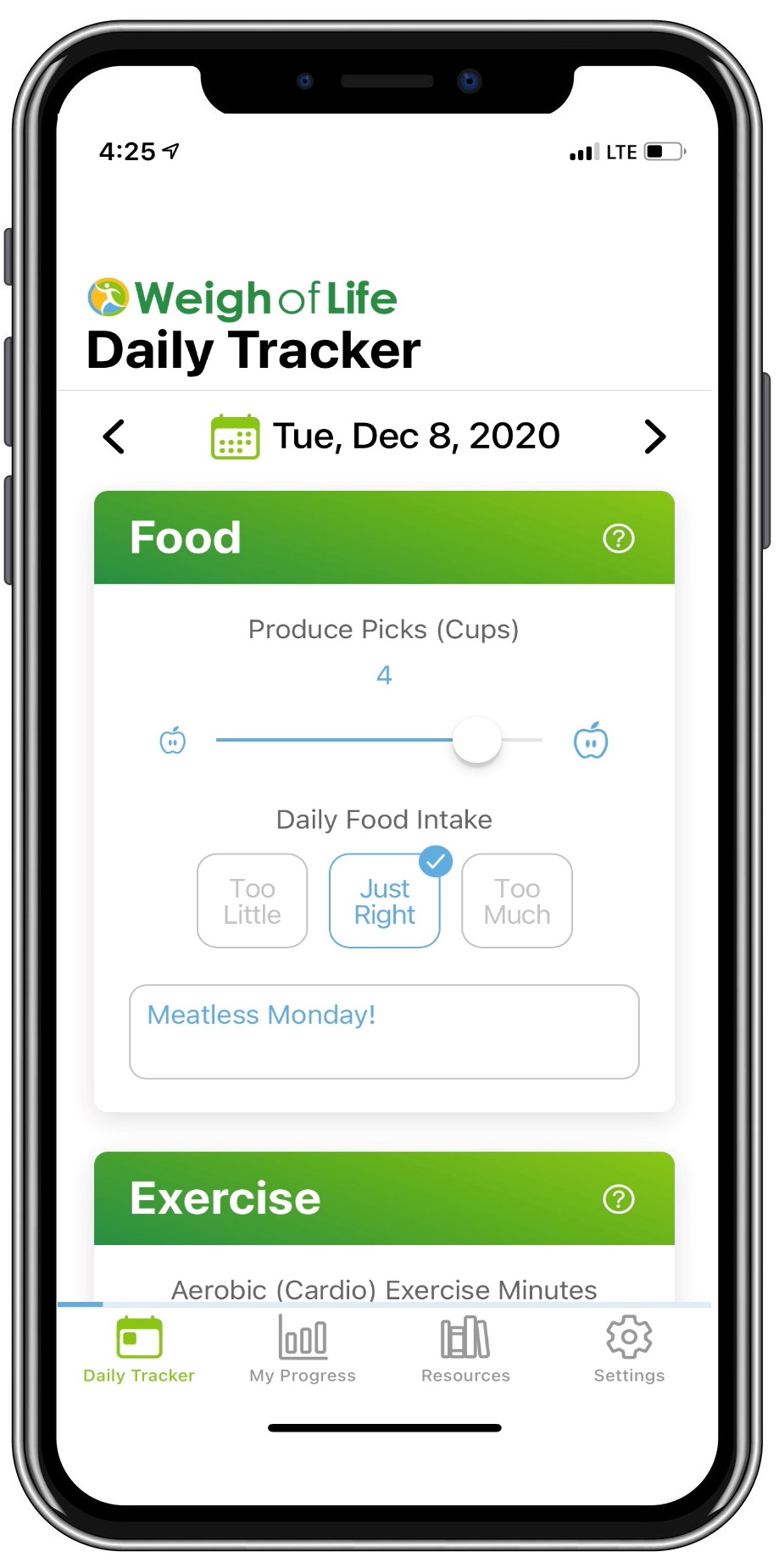Go to the previous day
The width and height of the screenshot is (779, 1568).
pos(114,437)
